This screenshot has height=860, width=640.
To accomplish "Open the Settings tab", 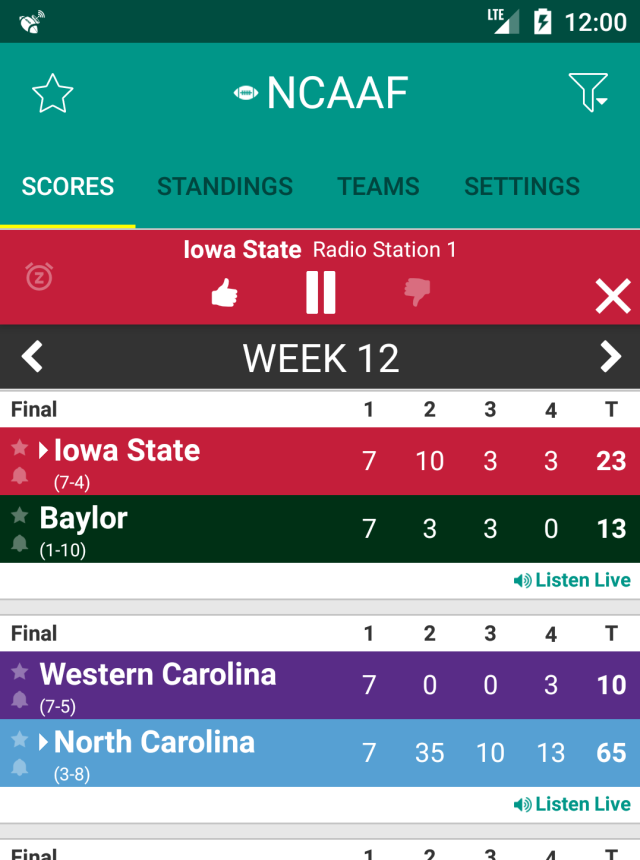I will tap(522, 187).
